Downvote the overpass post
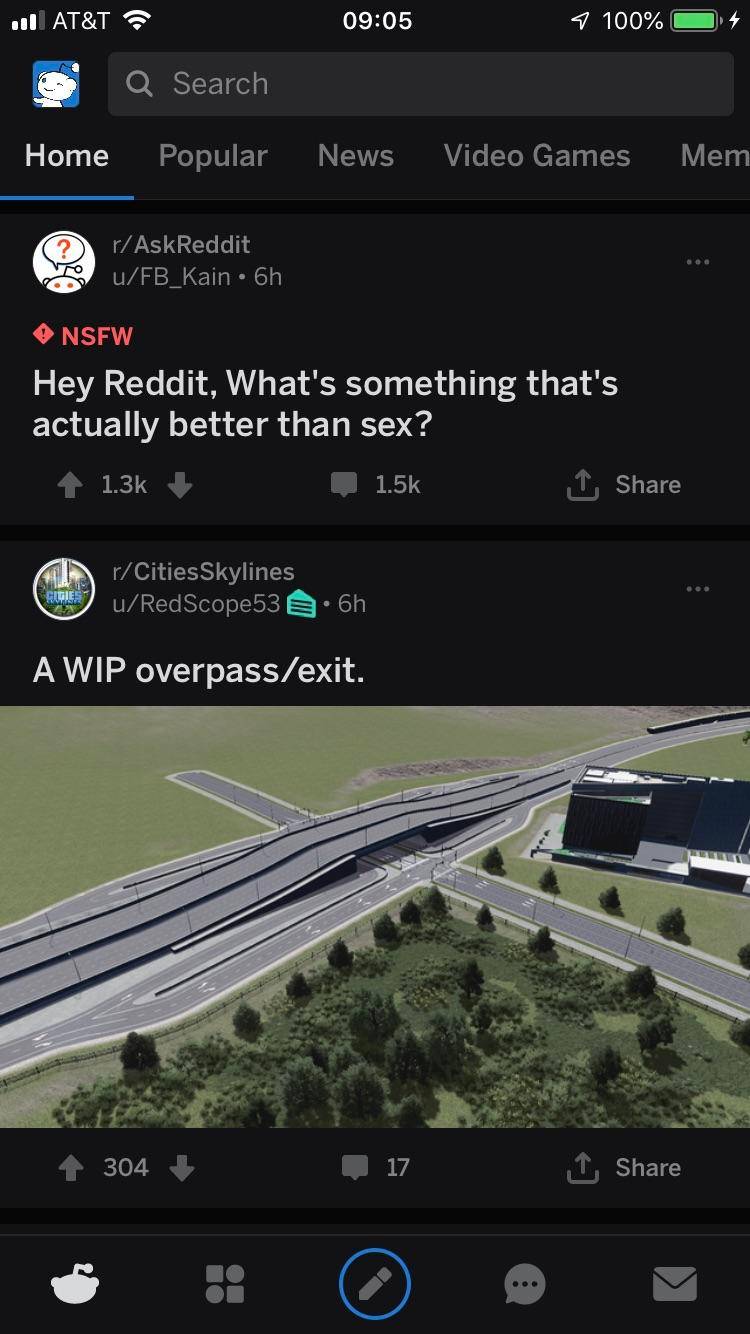 [x=182, y=1167]
